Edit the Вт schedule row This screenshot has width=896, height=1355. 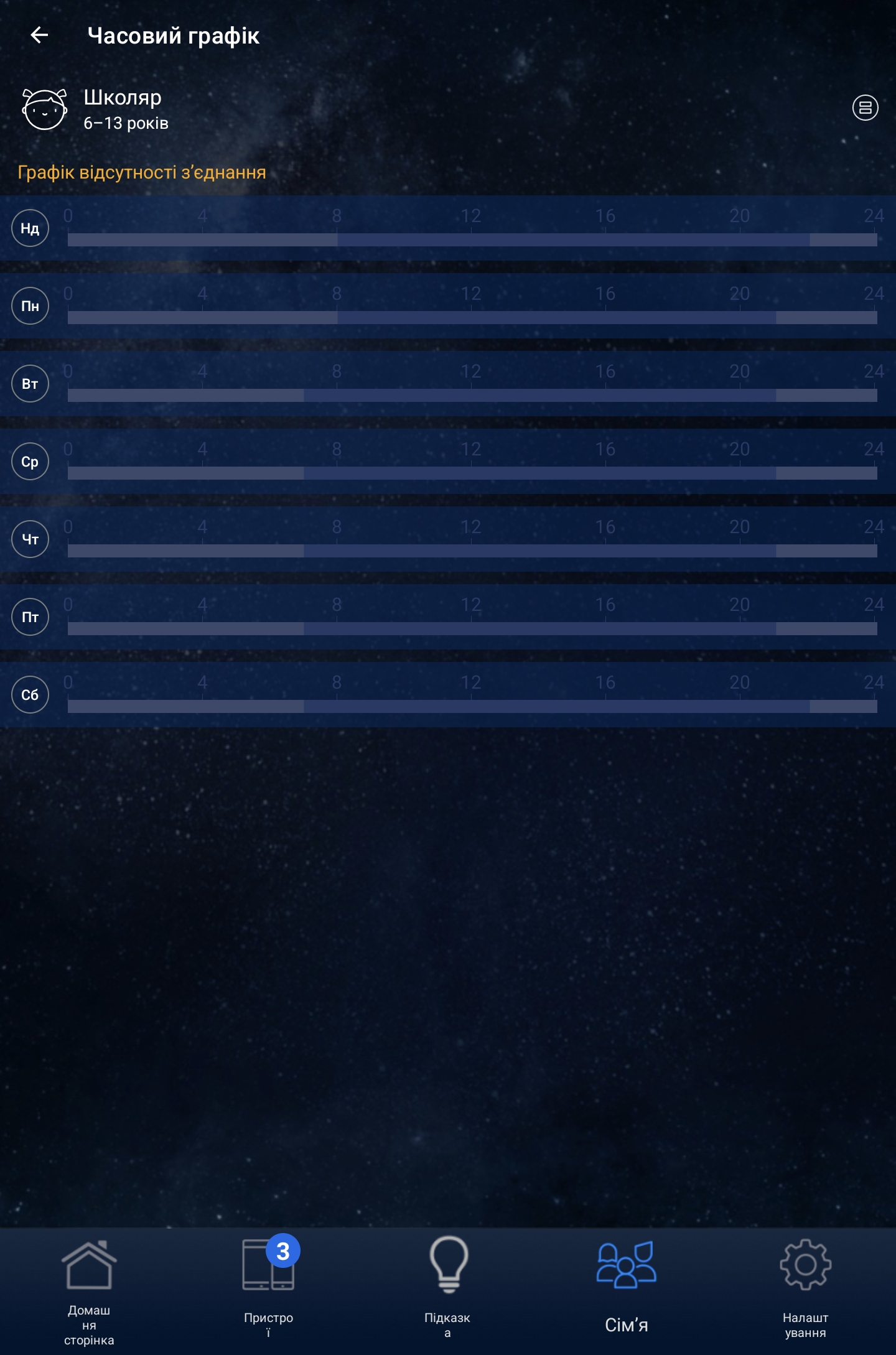(x=448, y=384)
